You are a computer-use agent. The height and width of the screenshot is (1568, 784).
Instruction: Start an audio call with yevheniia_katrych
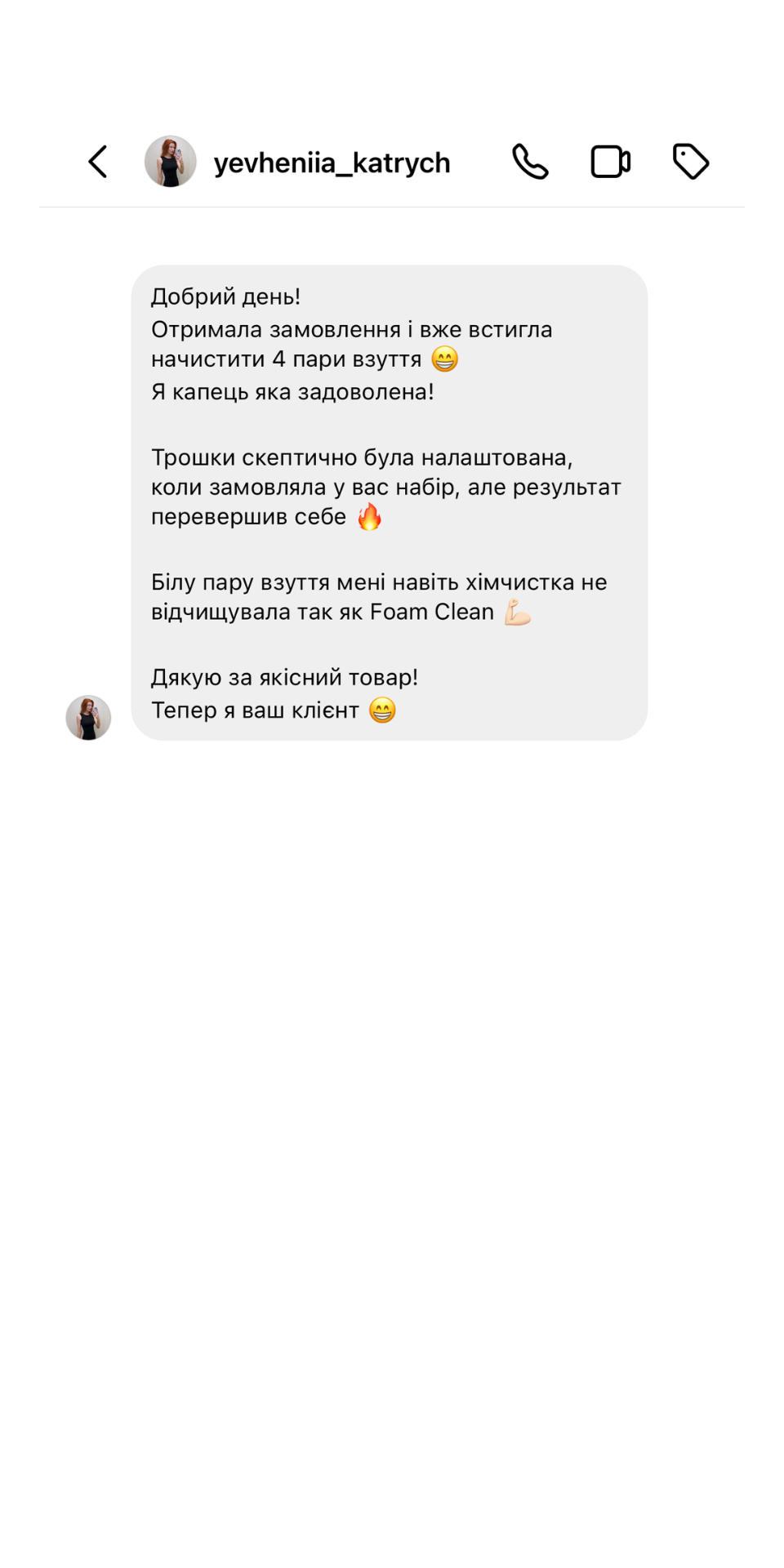point(530,162)
